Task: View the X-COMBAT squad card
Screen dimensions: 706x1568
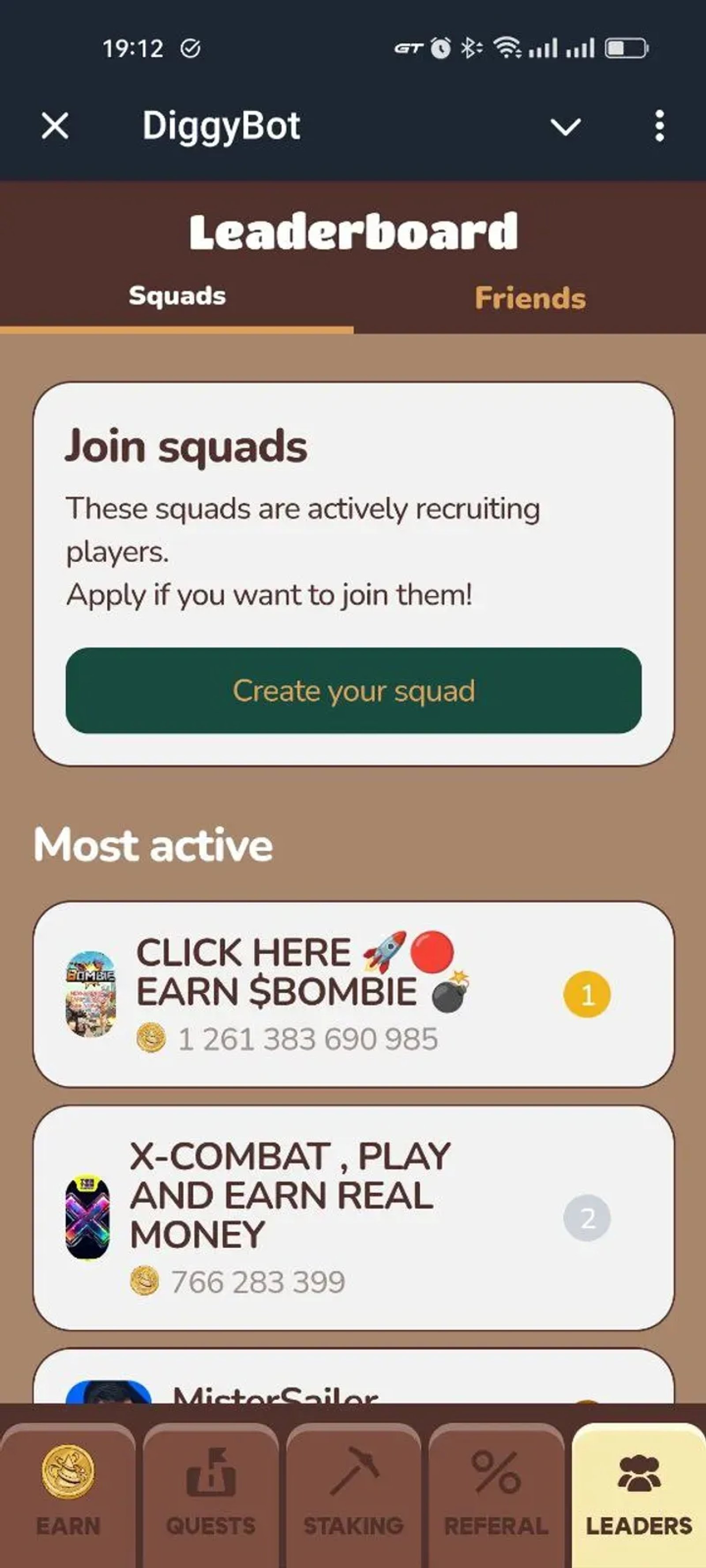Action: point(353,1217)
